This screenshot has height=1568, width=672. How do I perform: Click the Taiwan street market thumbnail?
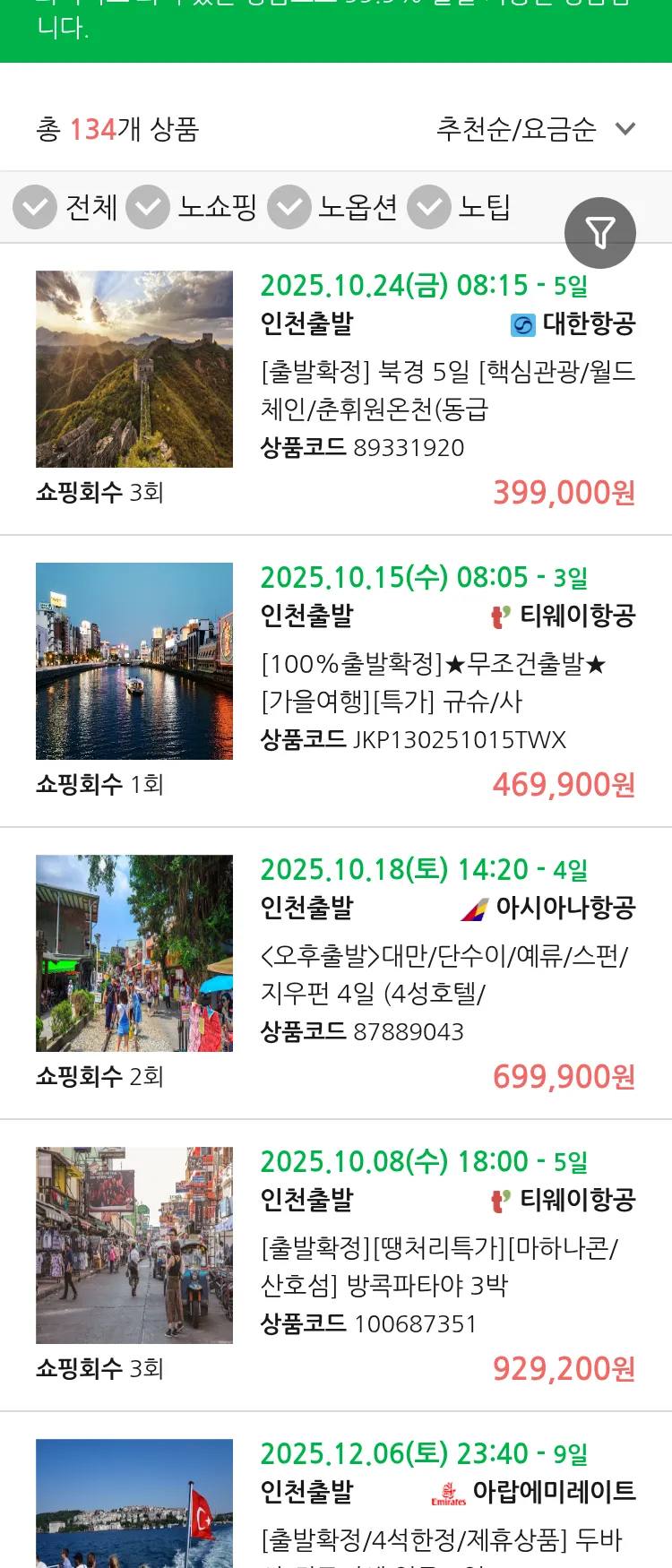point(134,953)
